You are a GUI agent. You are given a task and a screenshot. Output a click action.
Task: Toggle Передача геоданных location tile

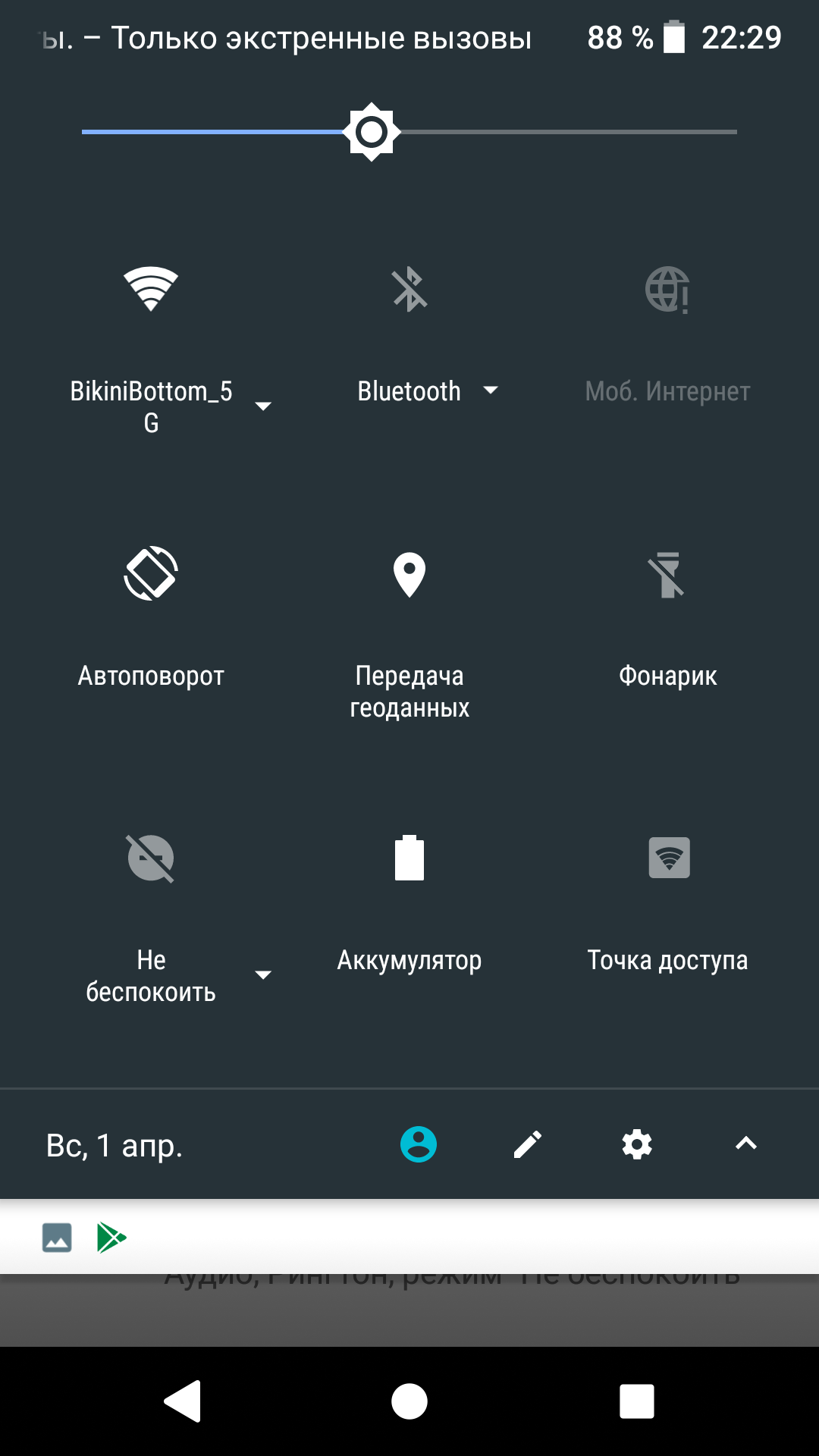(409, 574)
